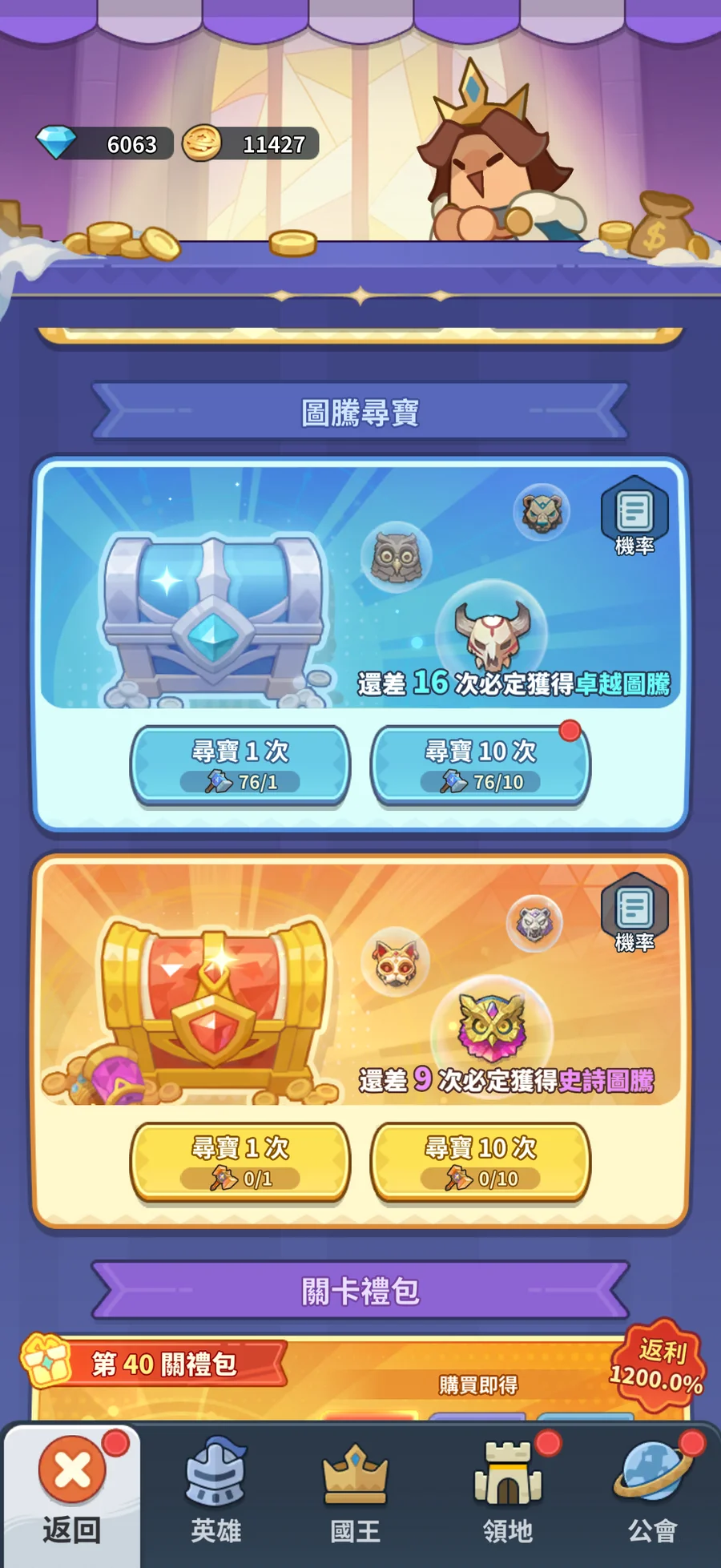Open 機率 info for the gold chest
The height and width of the screenshot is (1568, 721).
[x=634, y=914]
